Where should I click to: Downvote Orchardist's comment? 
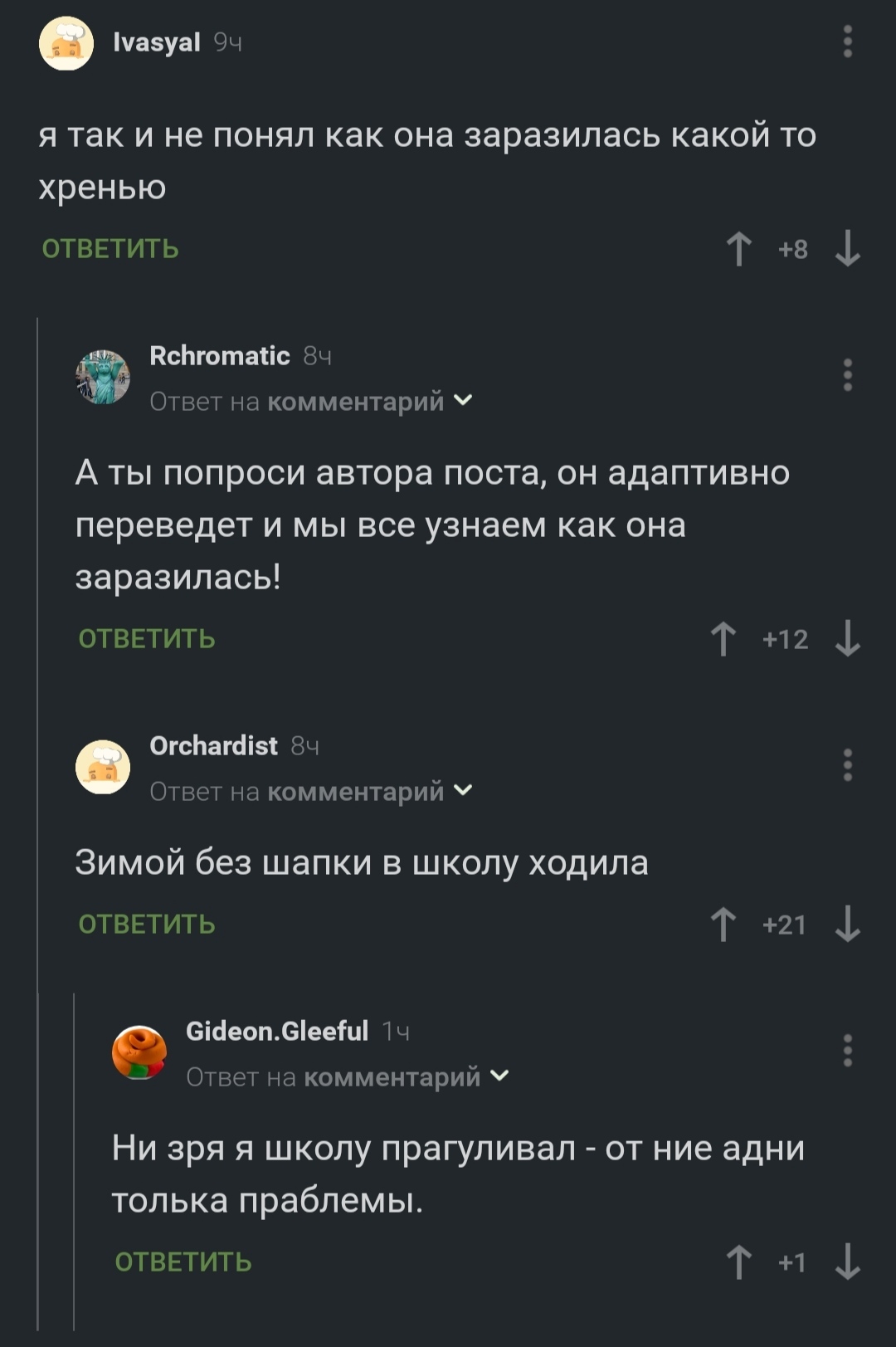847,925
